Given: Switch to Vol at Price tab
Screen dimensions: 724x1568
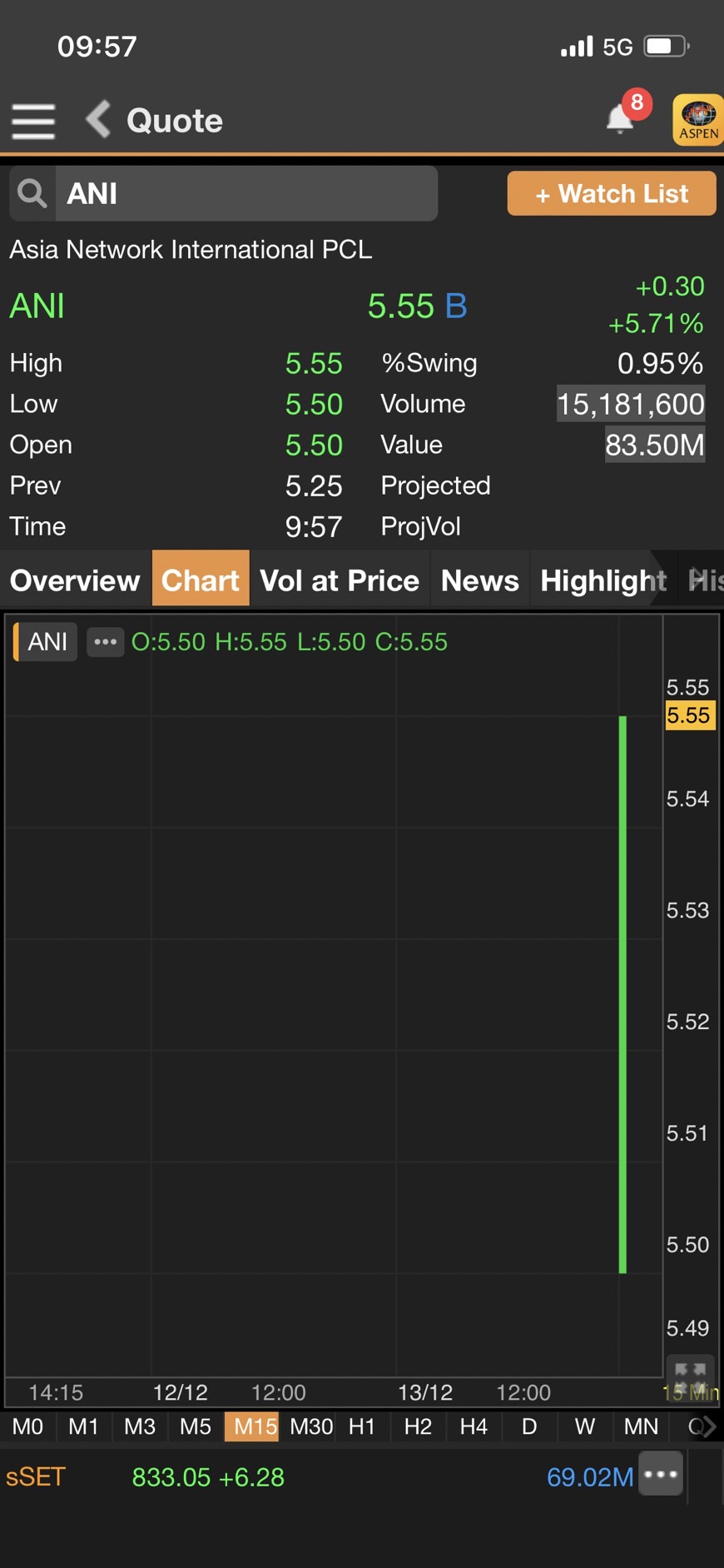Looking at the screenshot, I should [340, 580].
